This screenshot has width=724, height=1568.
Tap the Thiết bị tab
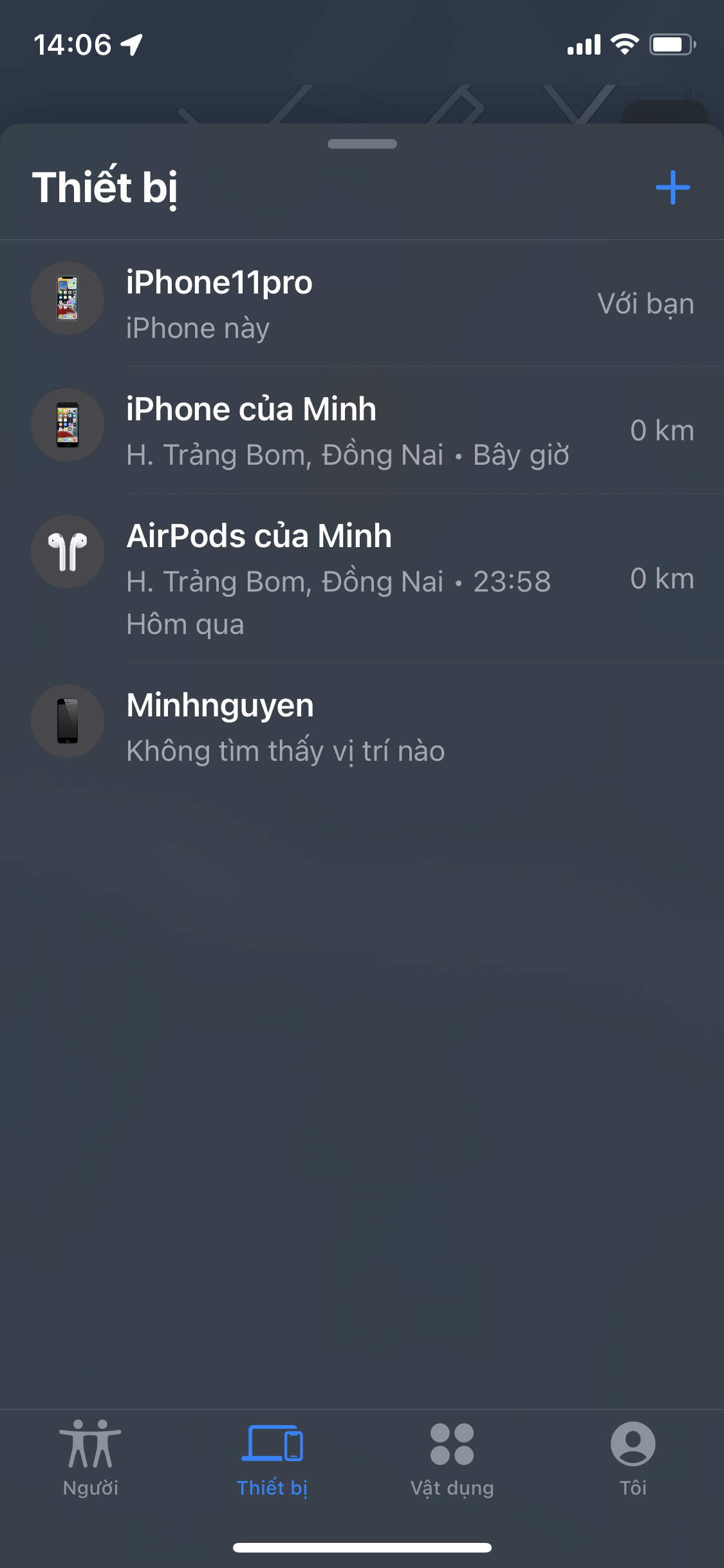pos(272,1459)
